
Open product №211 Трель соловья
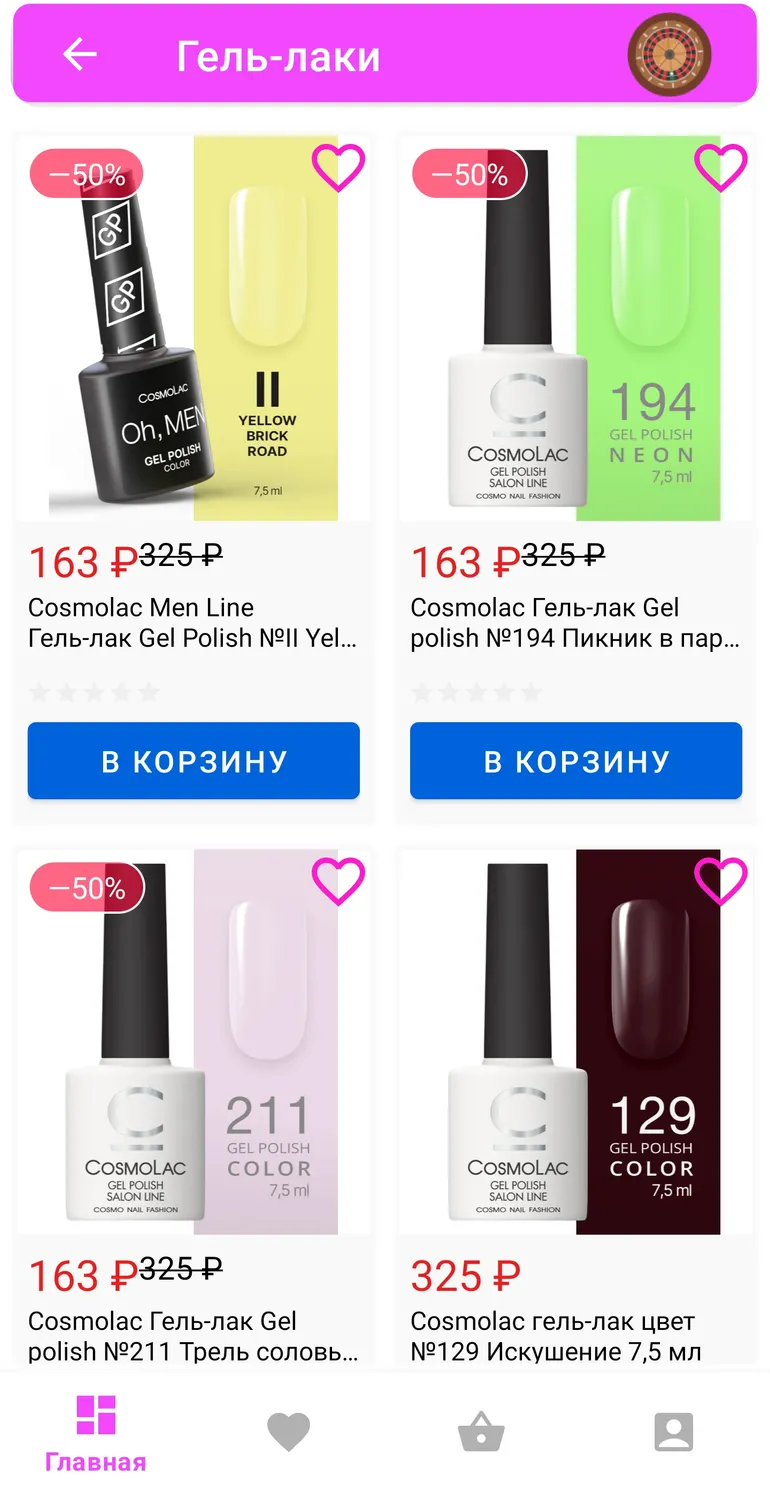[193, 1336]
